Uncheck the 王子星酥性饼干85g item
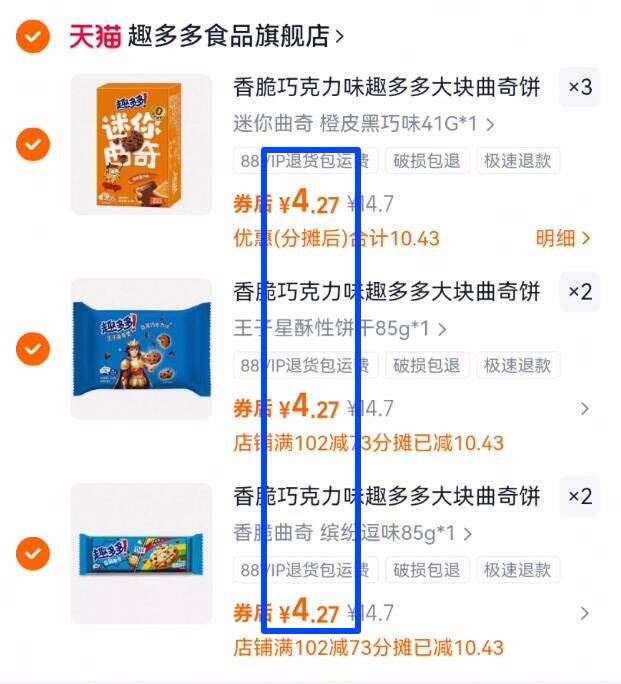This screenshot has height=684, width=621. tap(33, 349)
